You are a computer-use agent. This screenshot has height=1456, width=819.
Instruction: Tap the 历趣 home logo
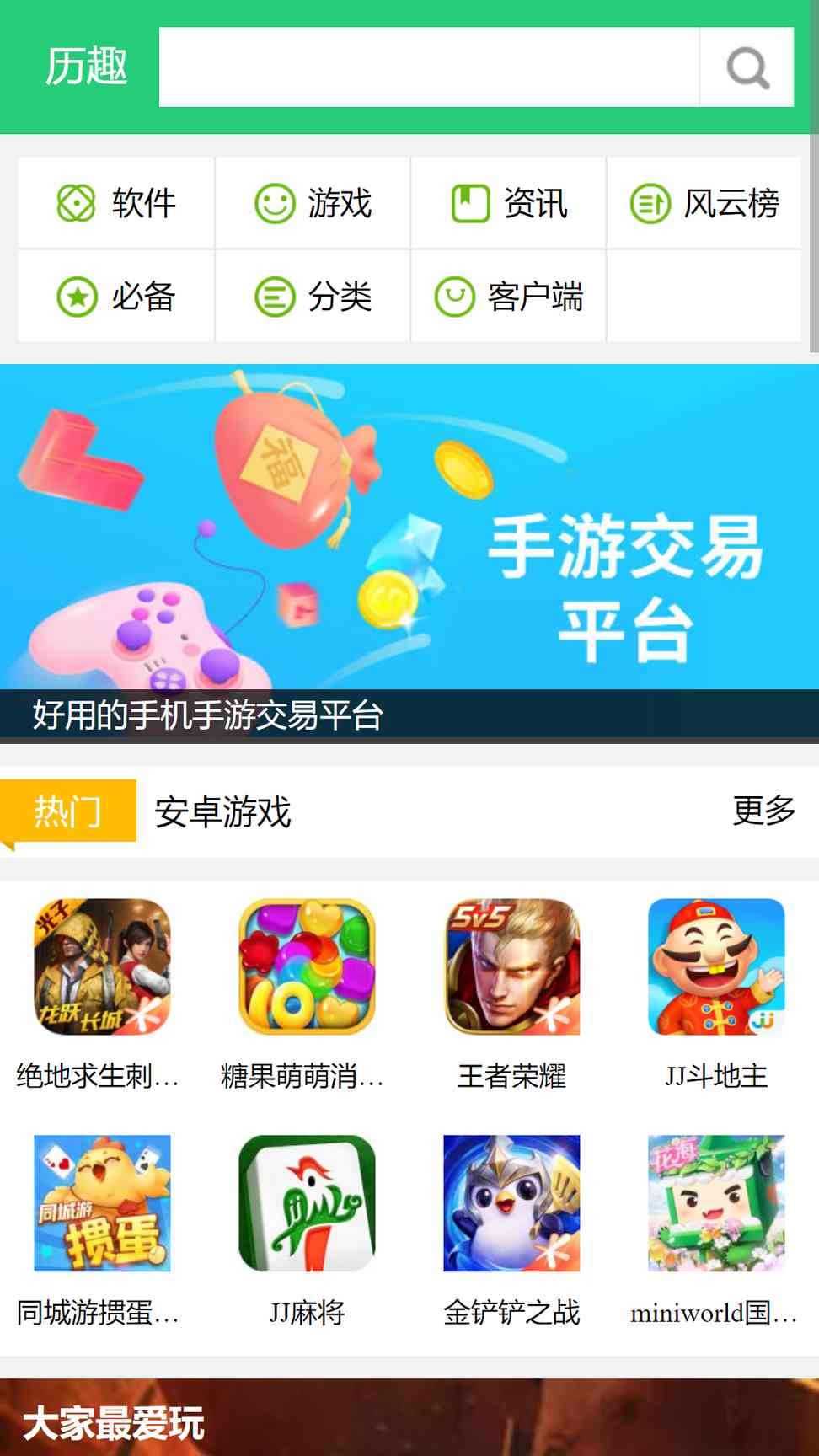86,67
